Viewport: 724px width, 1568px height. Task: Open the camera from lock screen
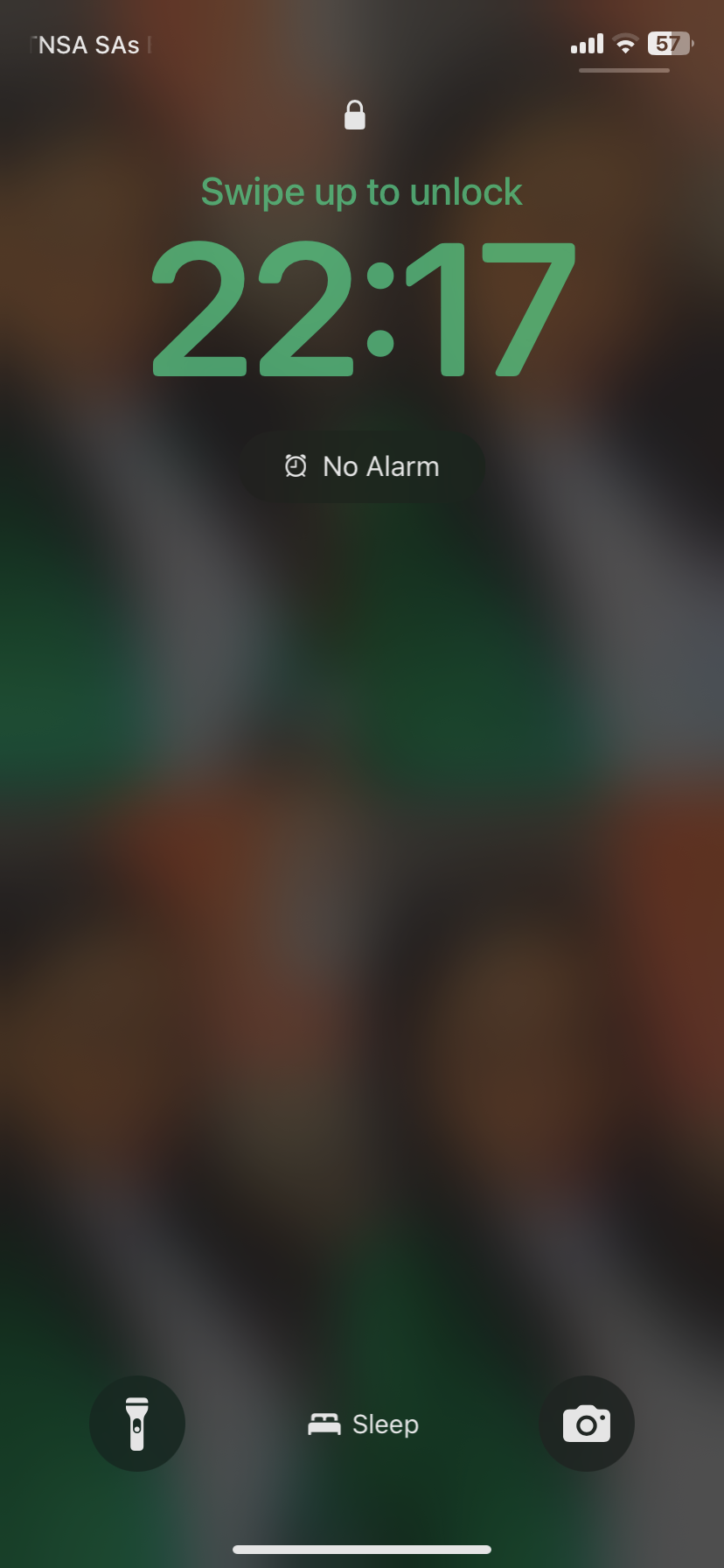[586, 1424]
